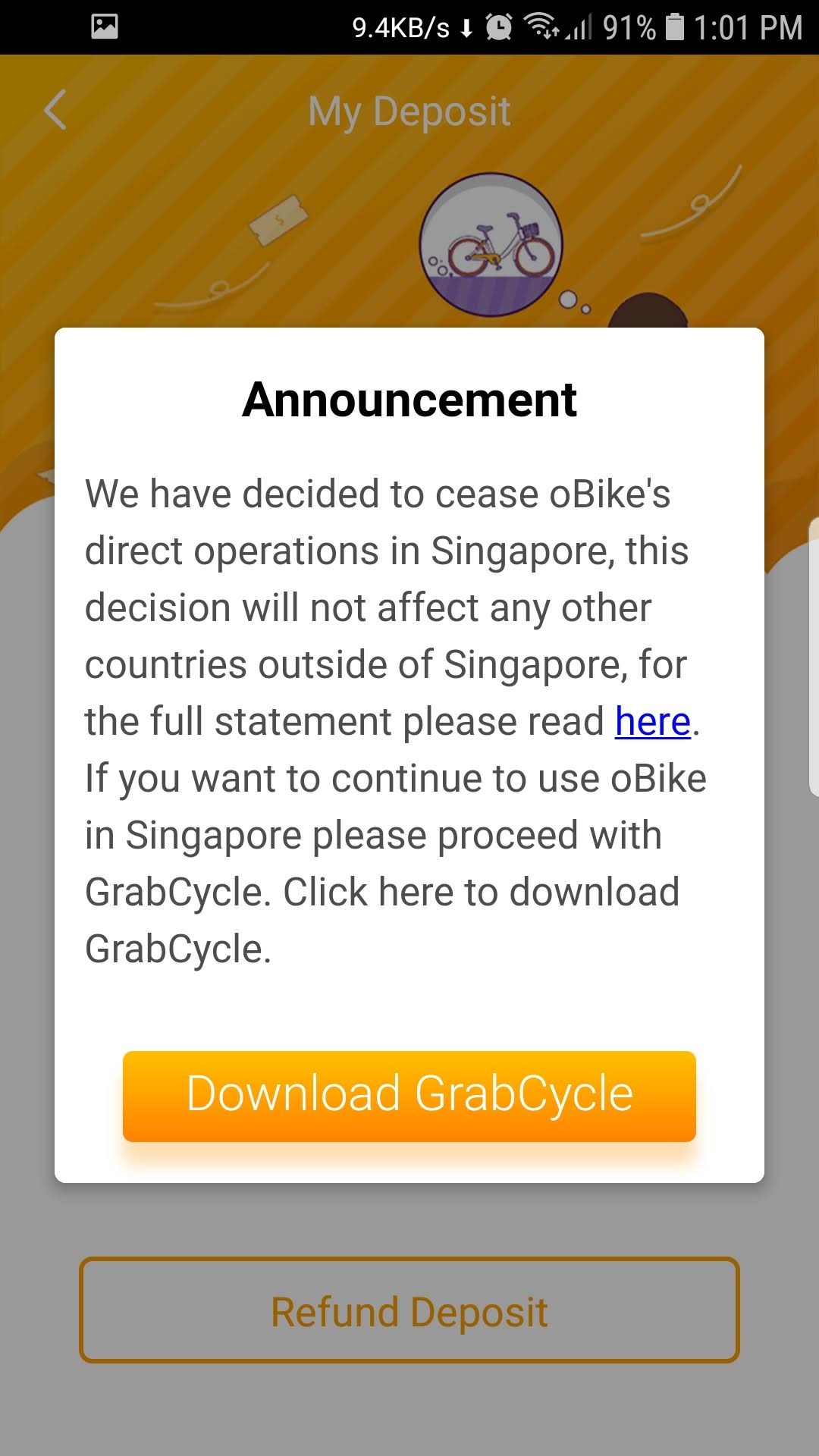
Task: Tap Refund Deposit button
Action: coord(409,1310)
